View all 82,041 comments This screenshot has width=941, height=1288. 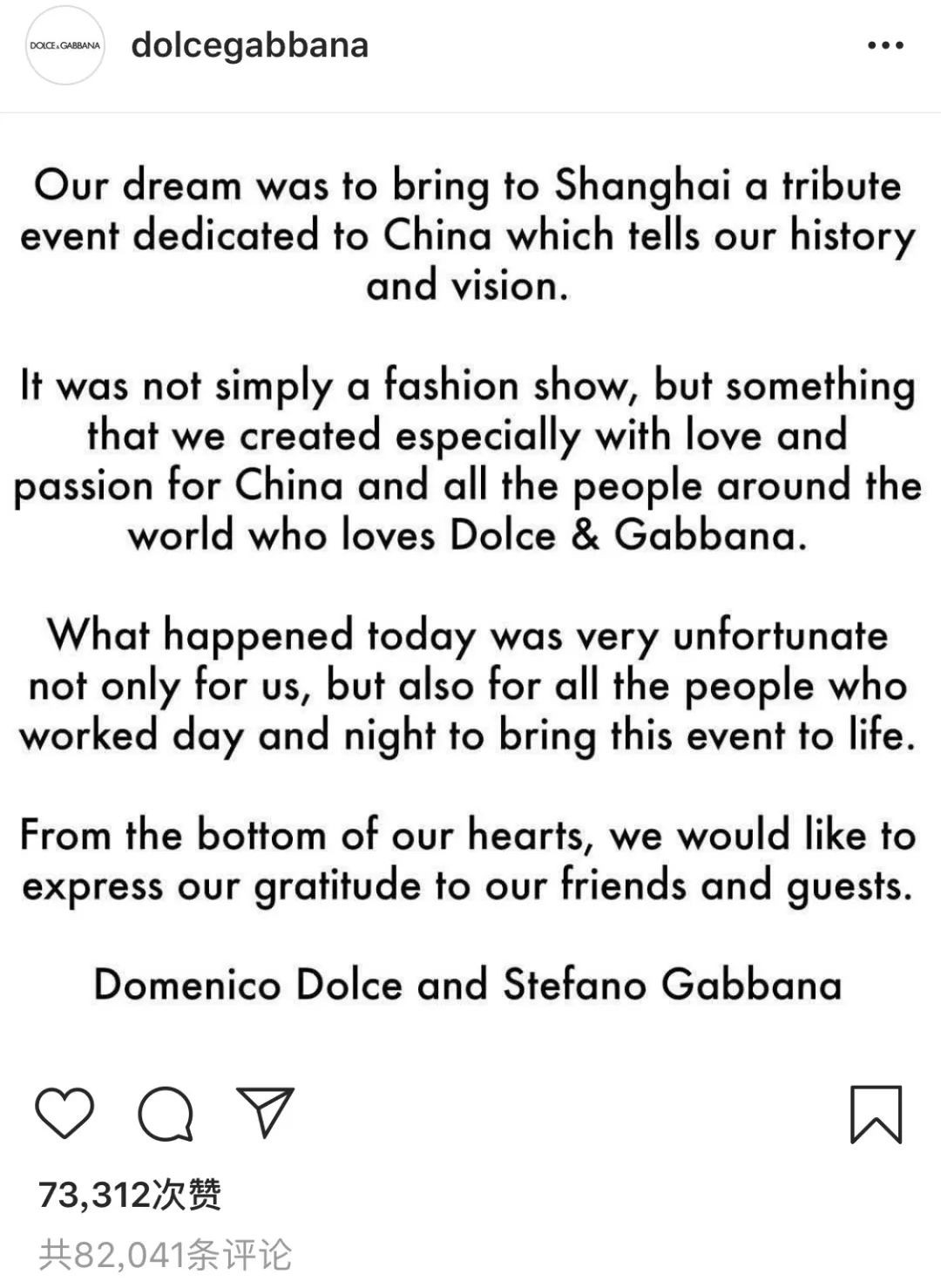pyautogui.click(x=166, y=1256)
